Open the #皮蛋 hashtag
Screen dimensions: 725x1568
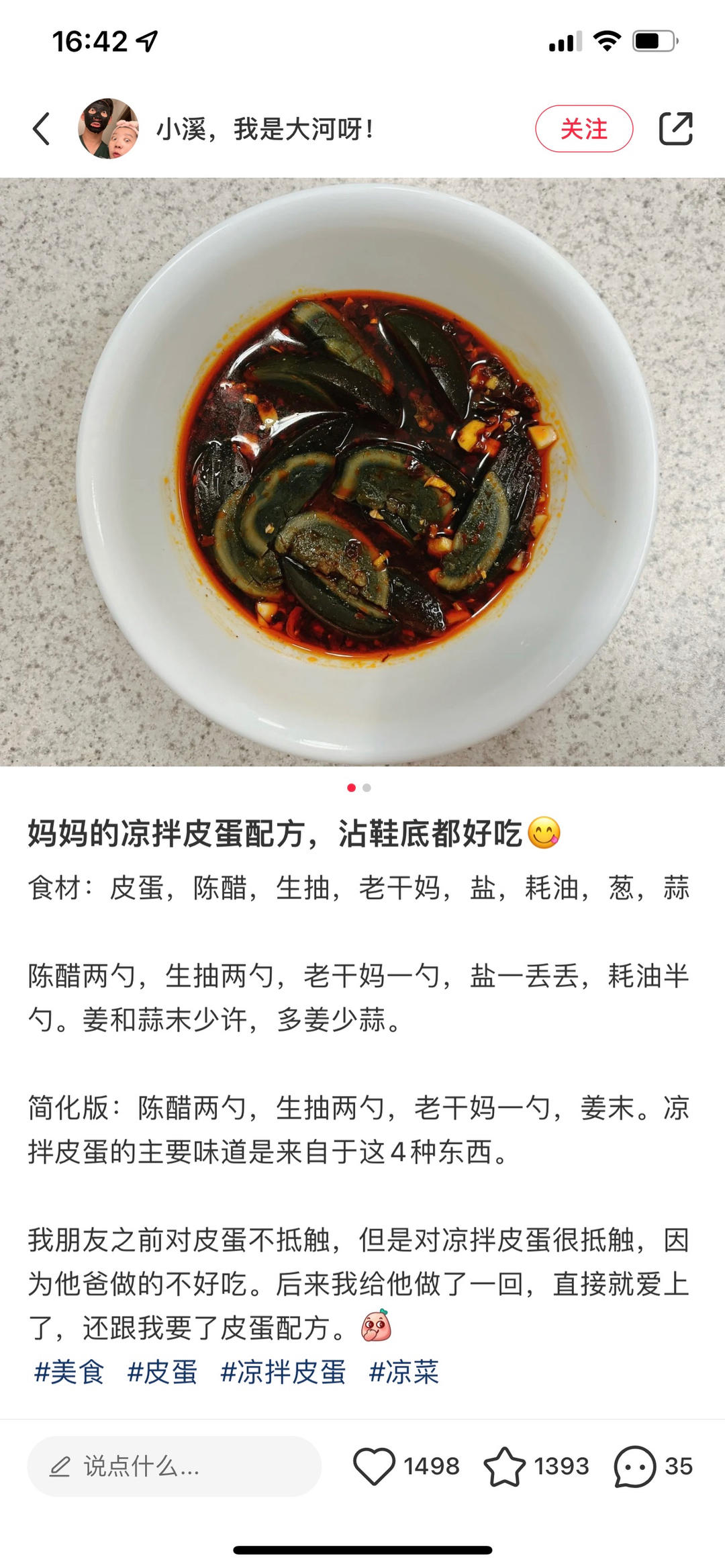162,1372
